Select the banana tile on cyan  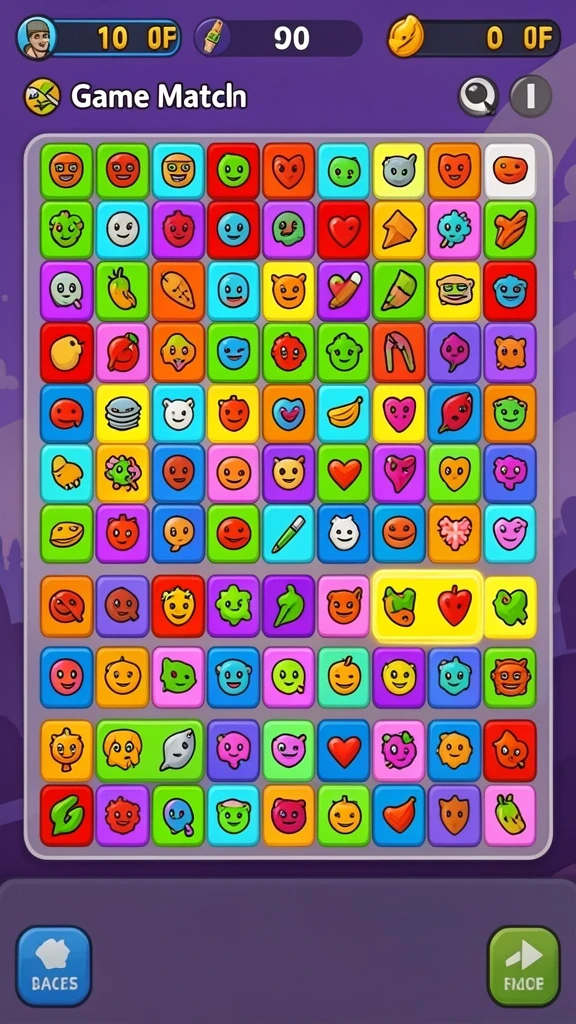tap(344, 413)
